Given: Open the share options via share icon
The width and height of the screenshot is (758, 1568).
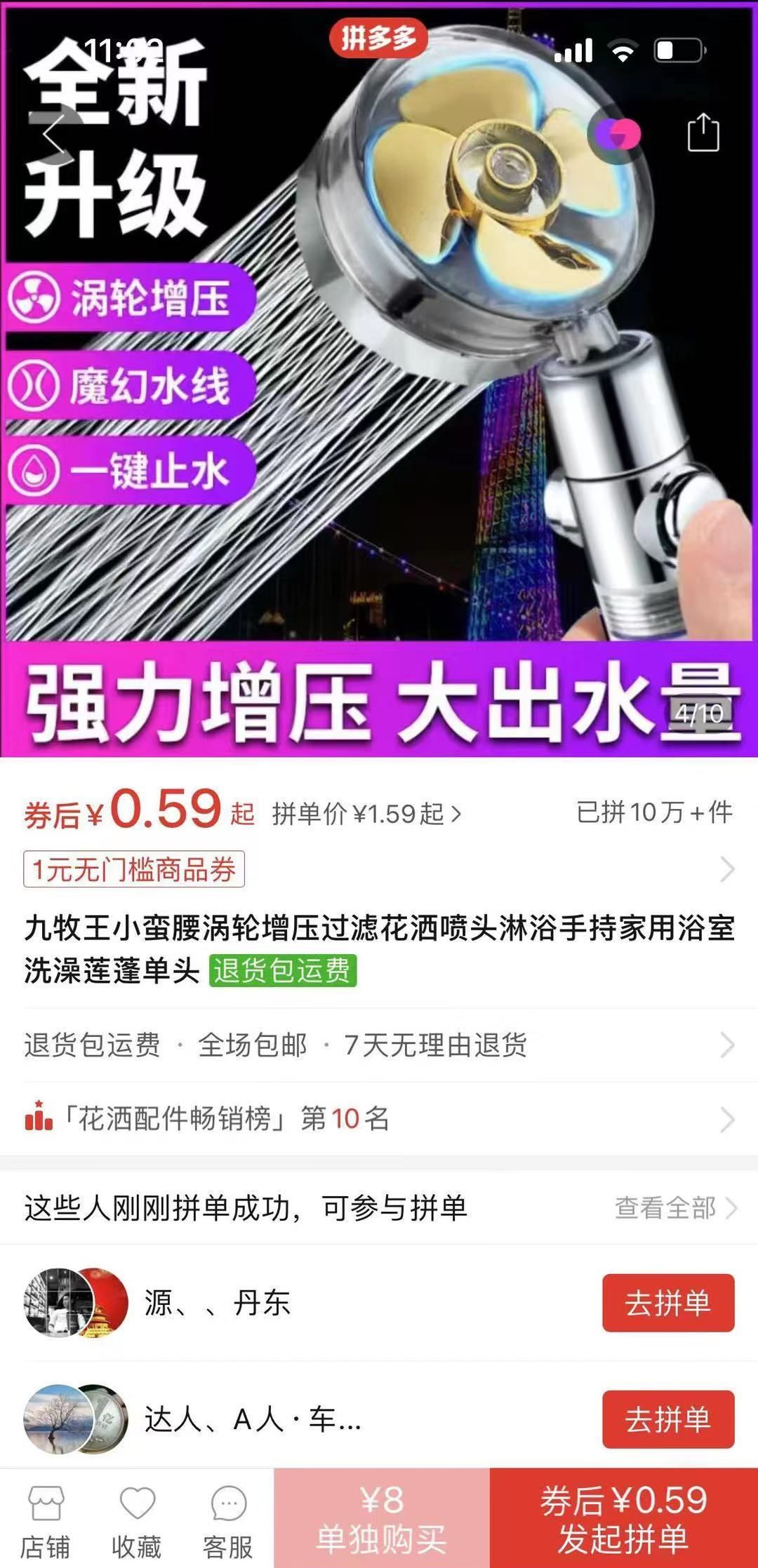Looking at the screenshot, I should point(704,132).
